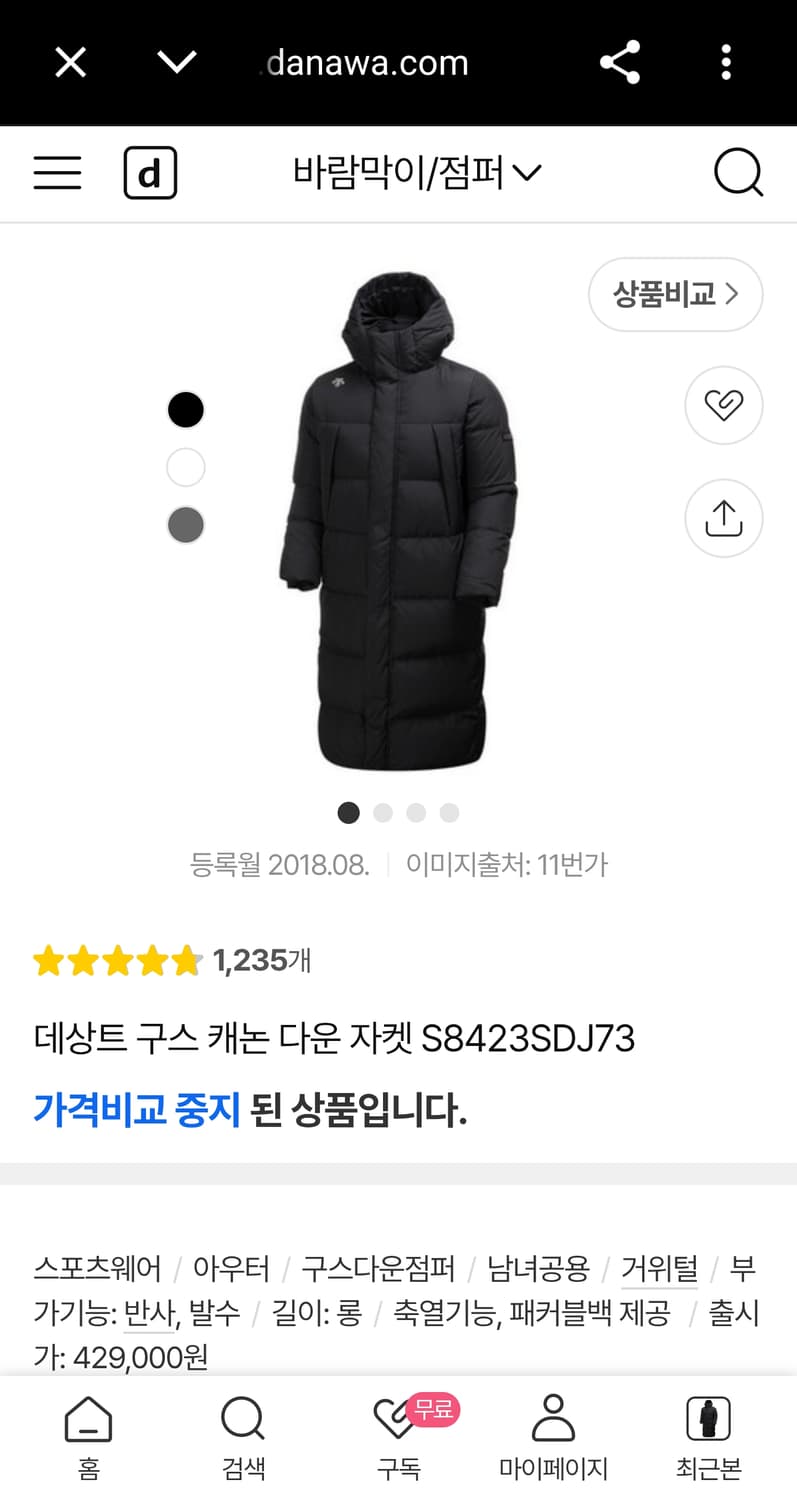Expand the 상품비교 comparison panel
Screen dimensions: 797x1500
[x=675, y=294]
